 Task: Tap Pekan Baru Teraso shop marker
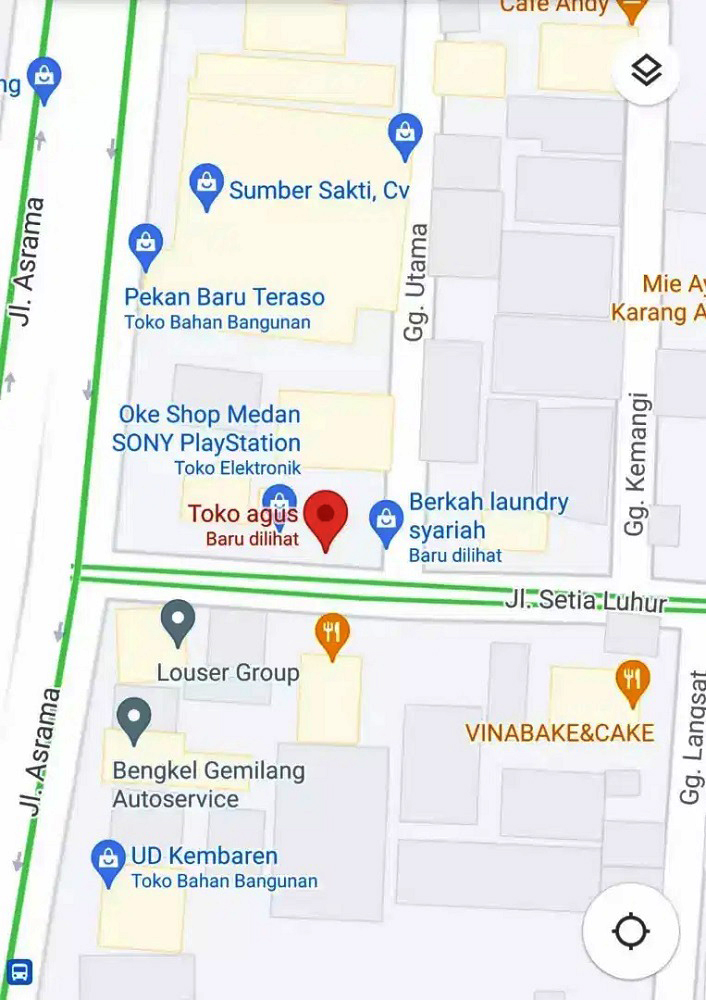[146, 245]
